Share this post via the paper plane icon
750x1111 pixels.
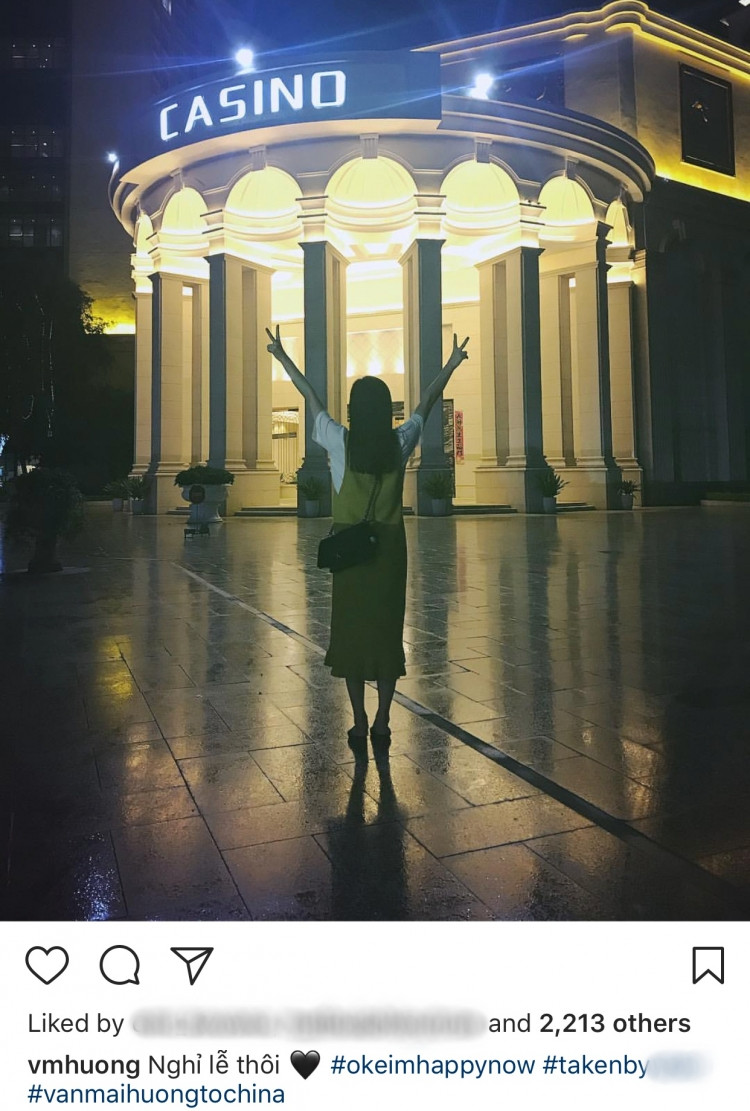pos(192,965)
